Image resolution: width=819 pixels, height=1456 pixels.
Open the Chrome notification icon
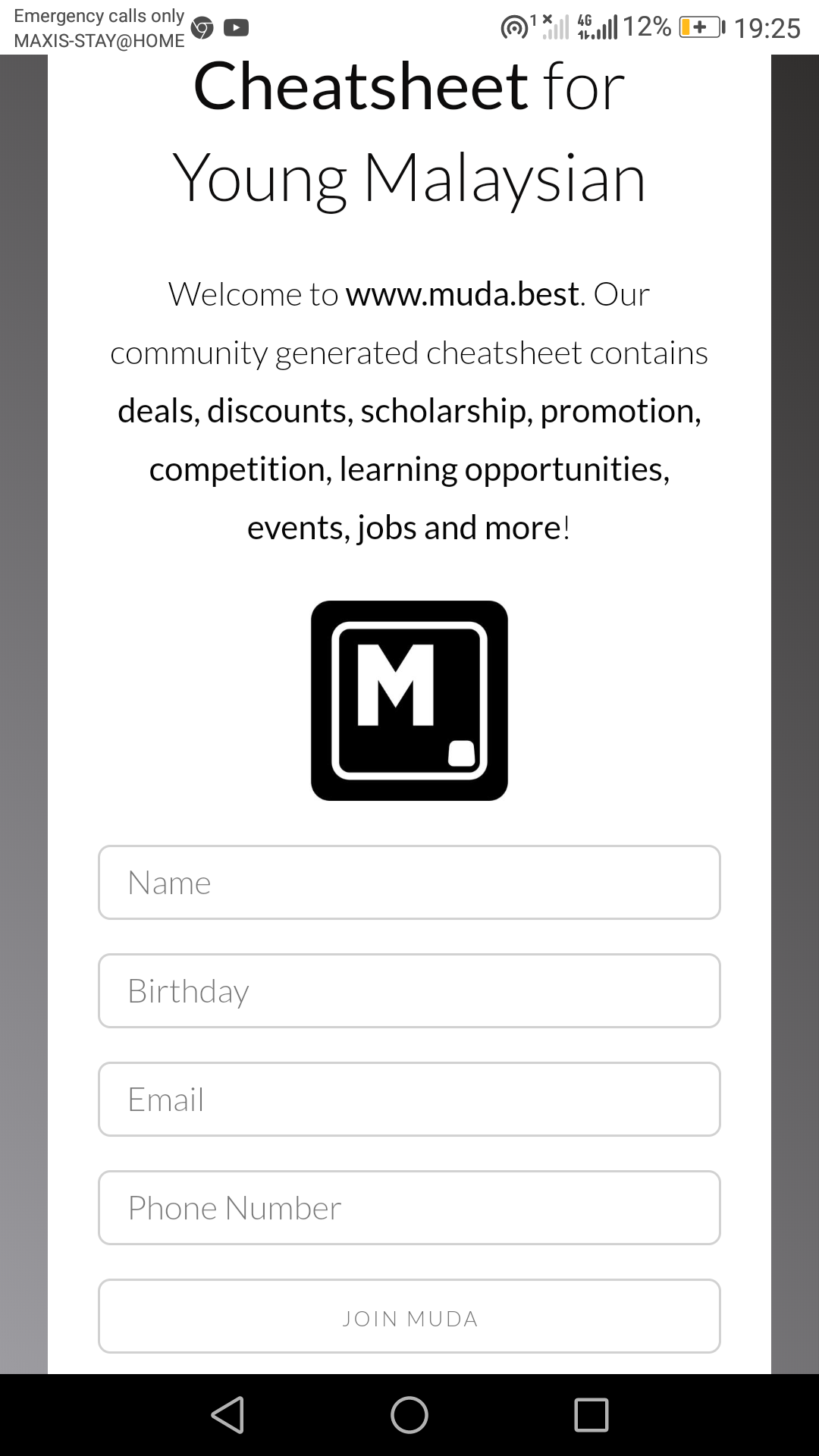point(203,27)
